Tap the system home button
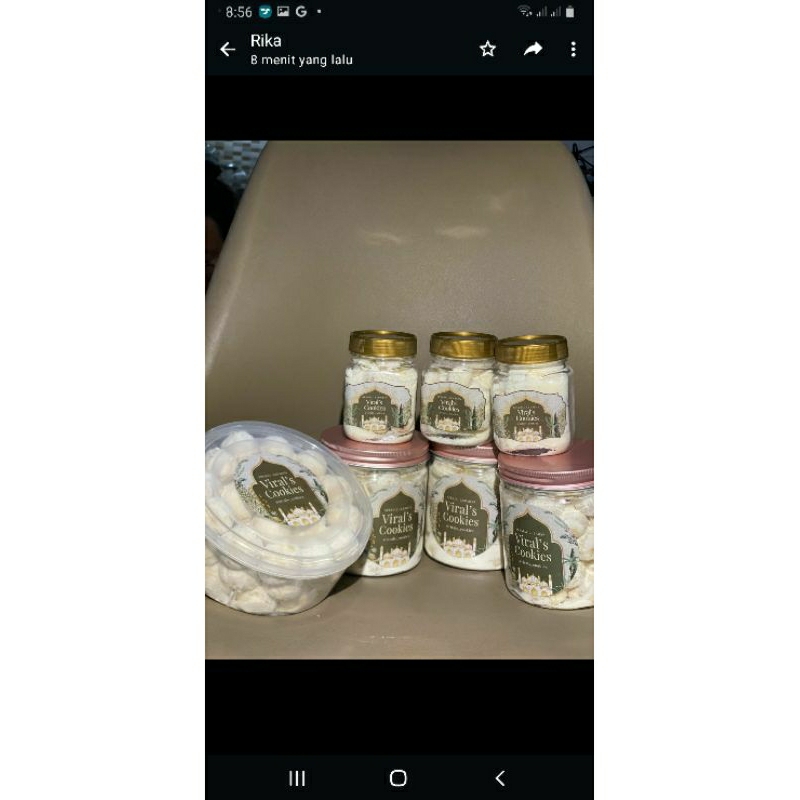 coord(398,778)
